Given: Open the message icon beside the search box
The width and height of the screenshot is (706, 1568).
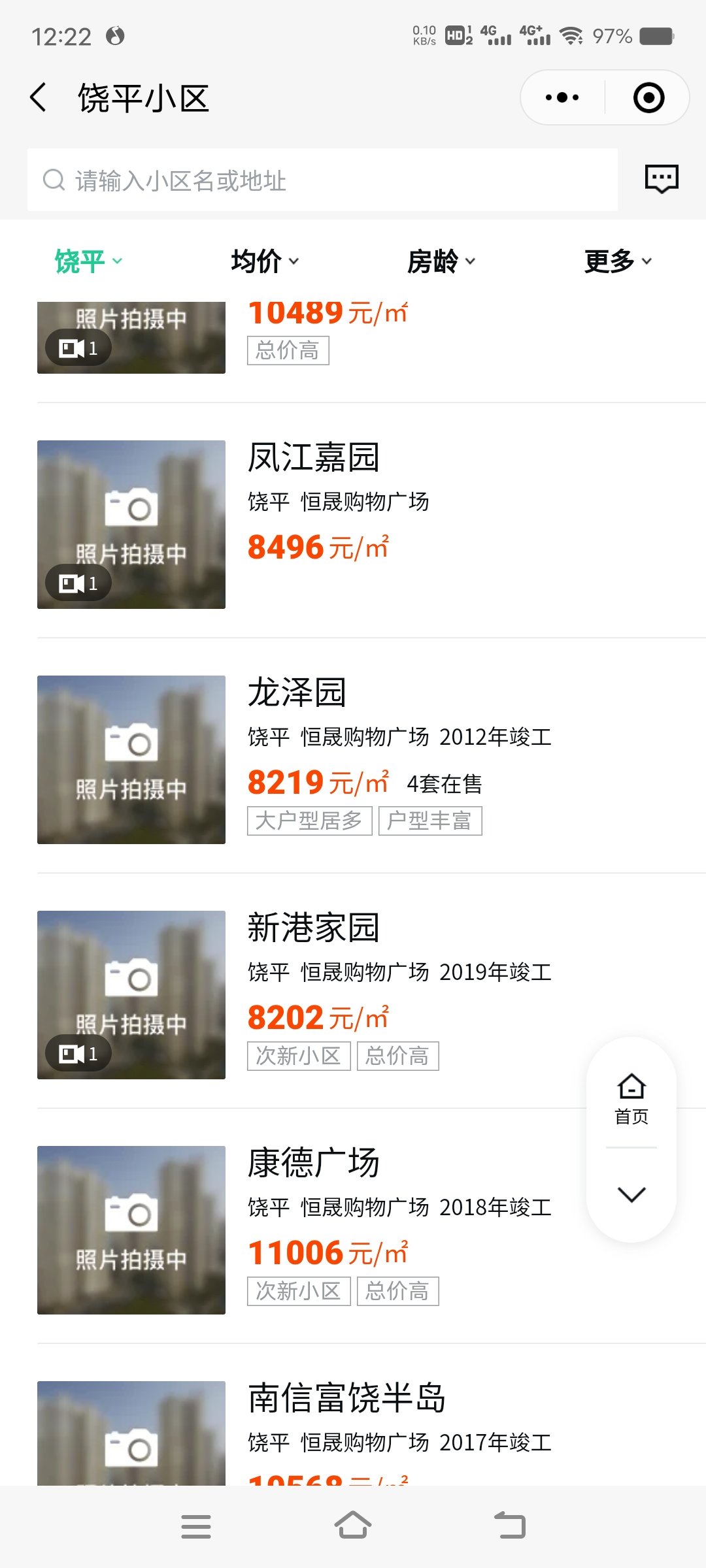Looking at the screenshot, I should (662, 179).
